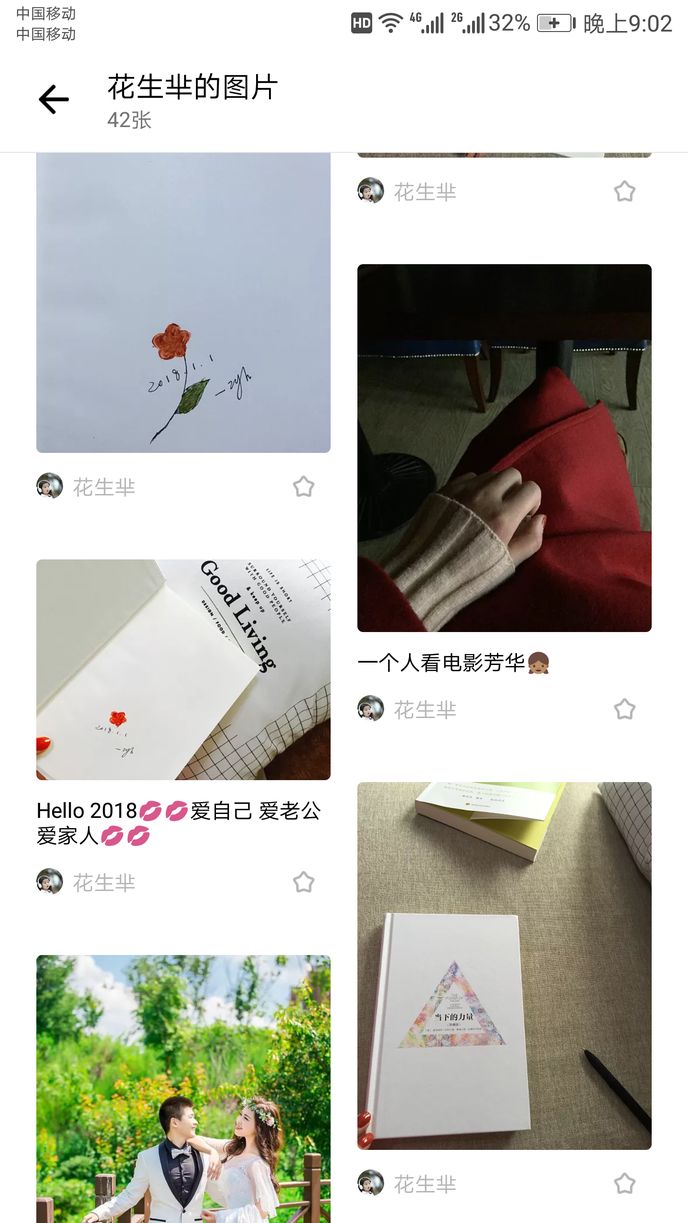Open the red flower drawing photo
The image size is (688, 1223).
pos(183,303)
